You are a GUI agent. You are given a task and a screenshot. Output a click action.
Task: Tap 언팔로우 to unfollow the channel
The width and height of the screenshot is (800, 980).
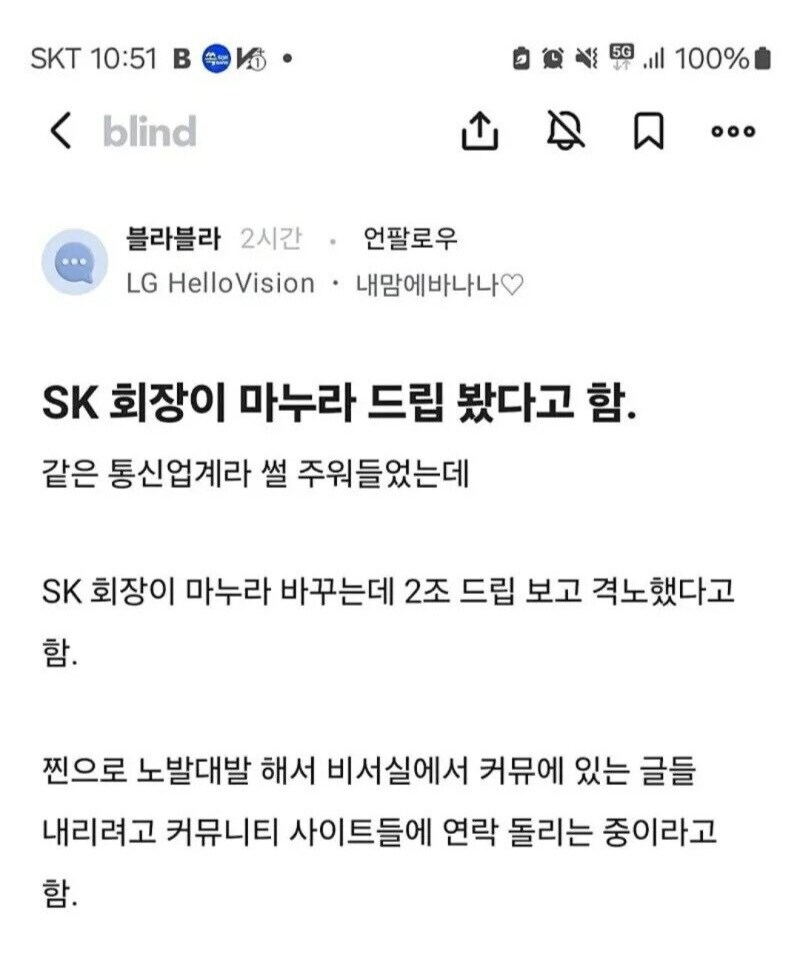pos(411,240)
